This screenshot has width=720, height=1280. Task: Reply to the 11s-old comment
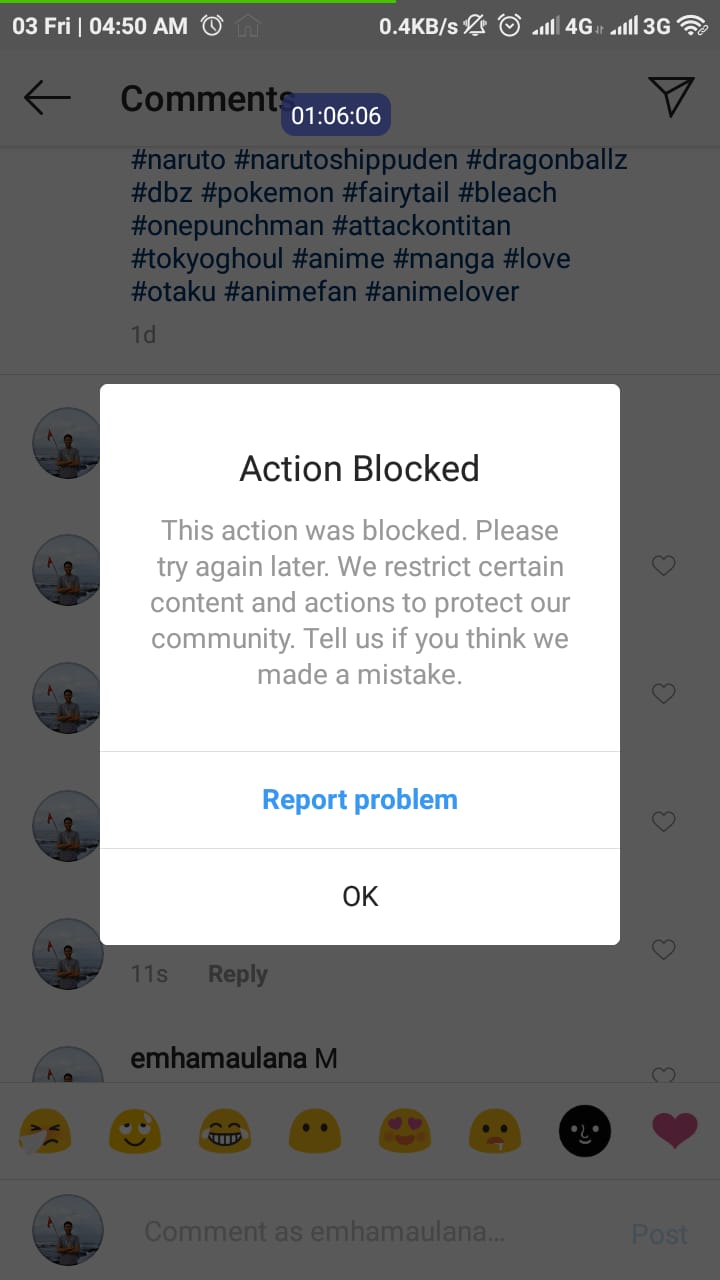238,974
